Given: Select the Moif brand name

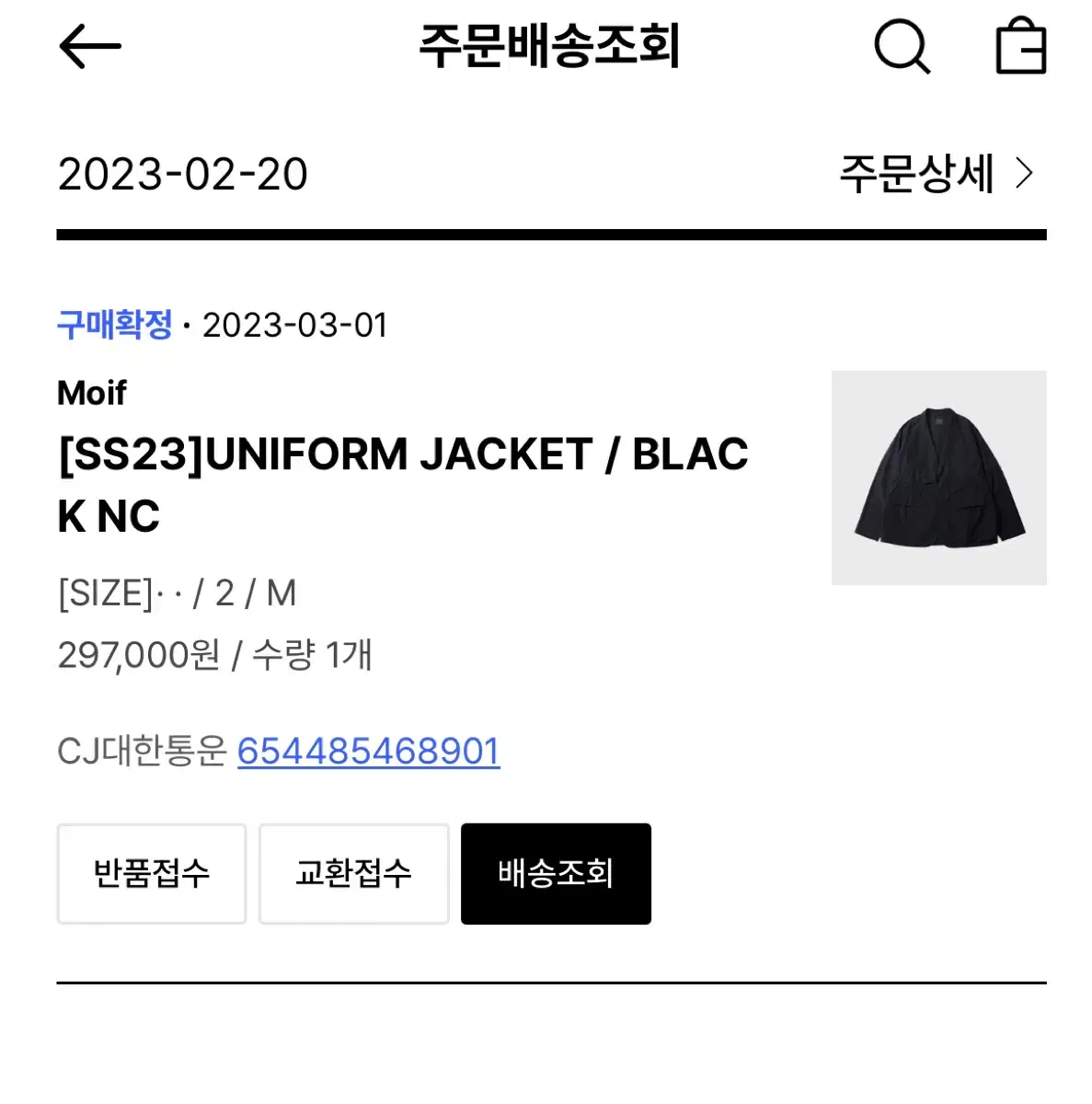Looking at the screenshot, I should click(91, 394).
